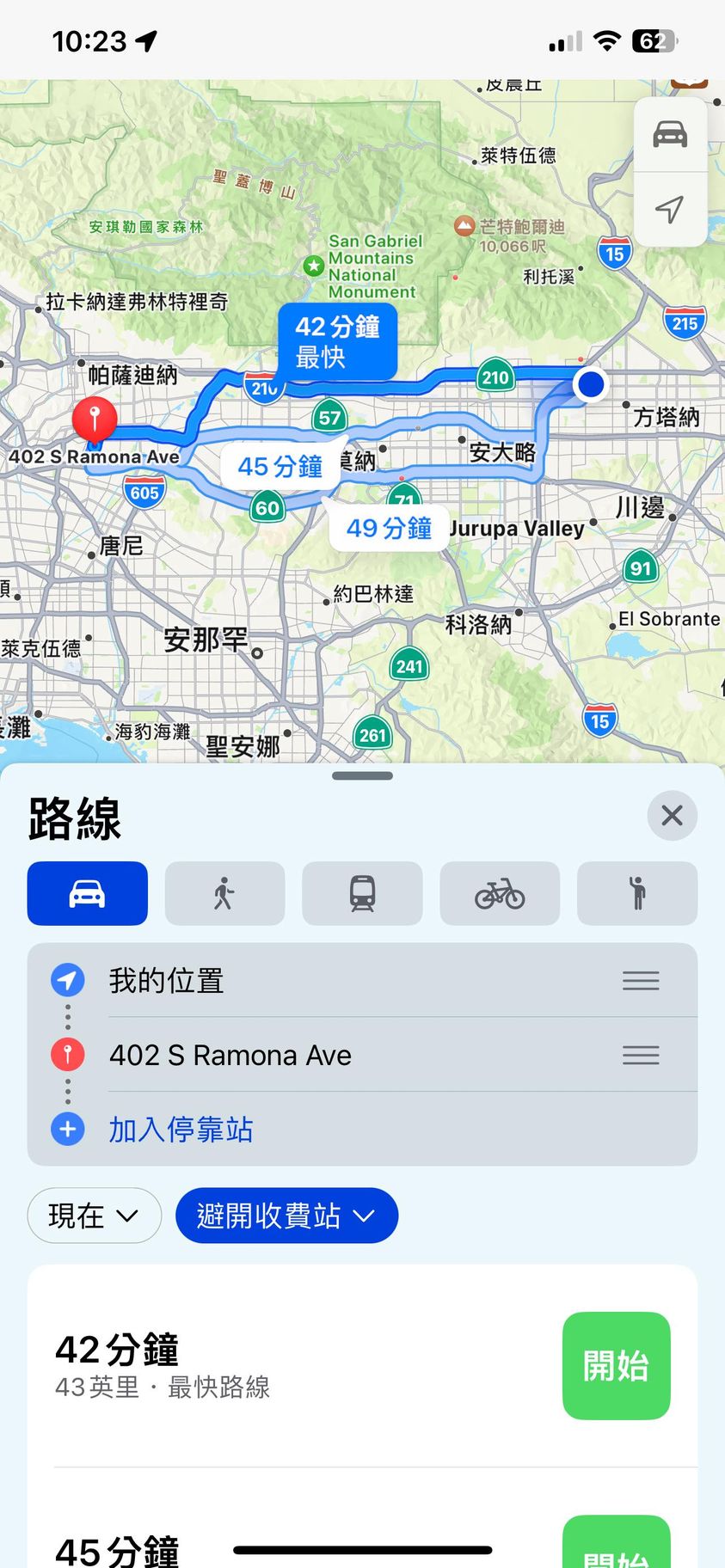This screenshot has height=1568, width=725.
Task: Recenter map on the current location arrow
Action: click(670, 209)
